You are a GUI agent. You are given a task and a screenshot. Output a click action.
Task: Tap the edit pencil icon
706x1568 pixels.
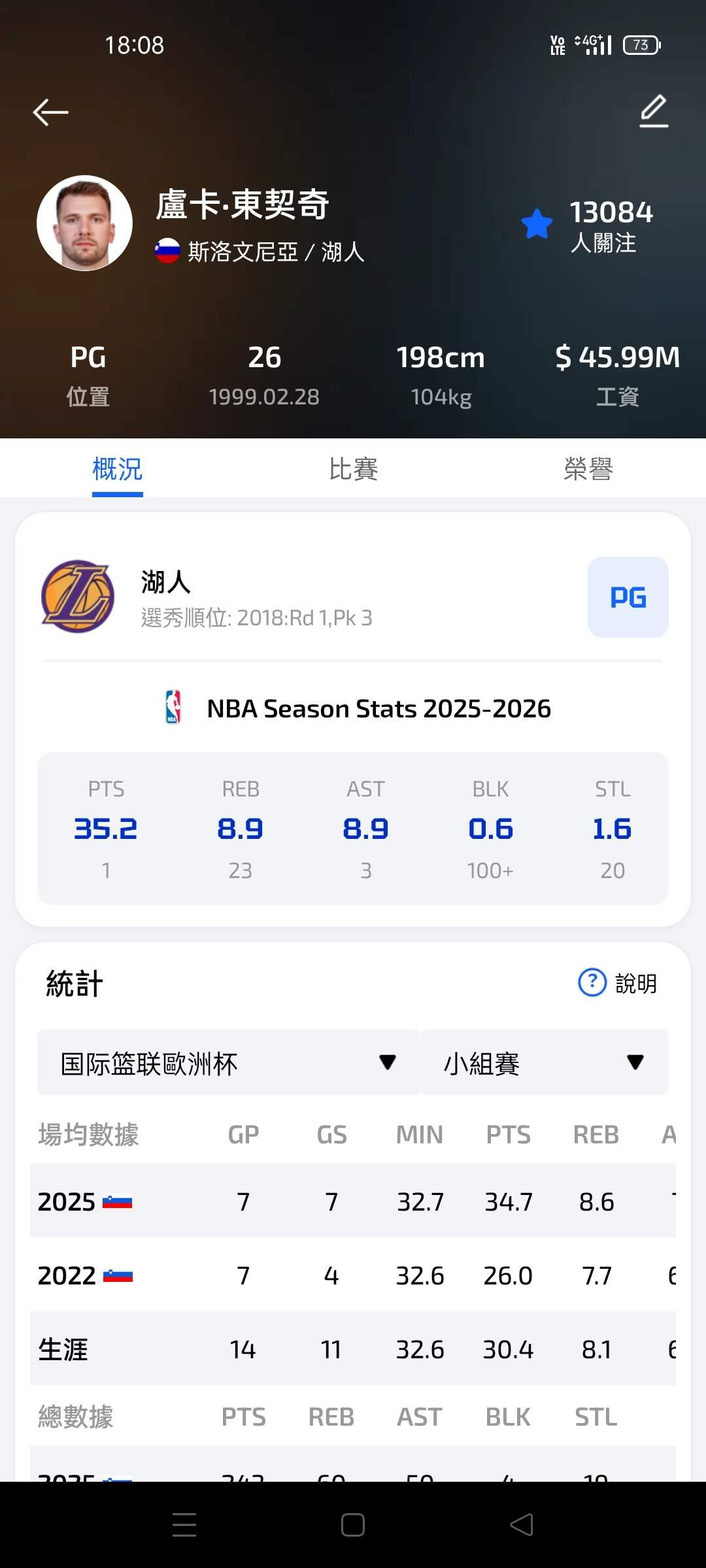[x=654, y=111]
